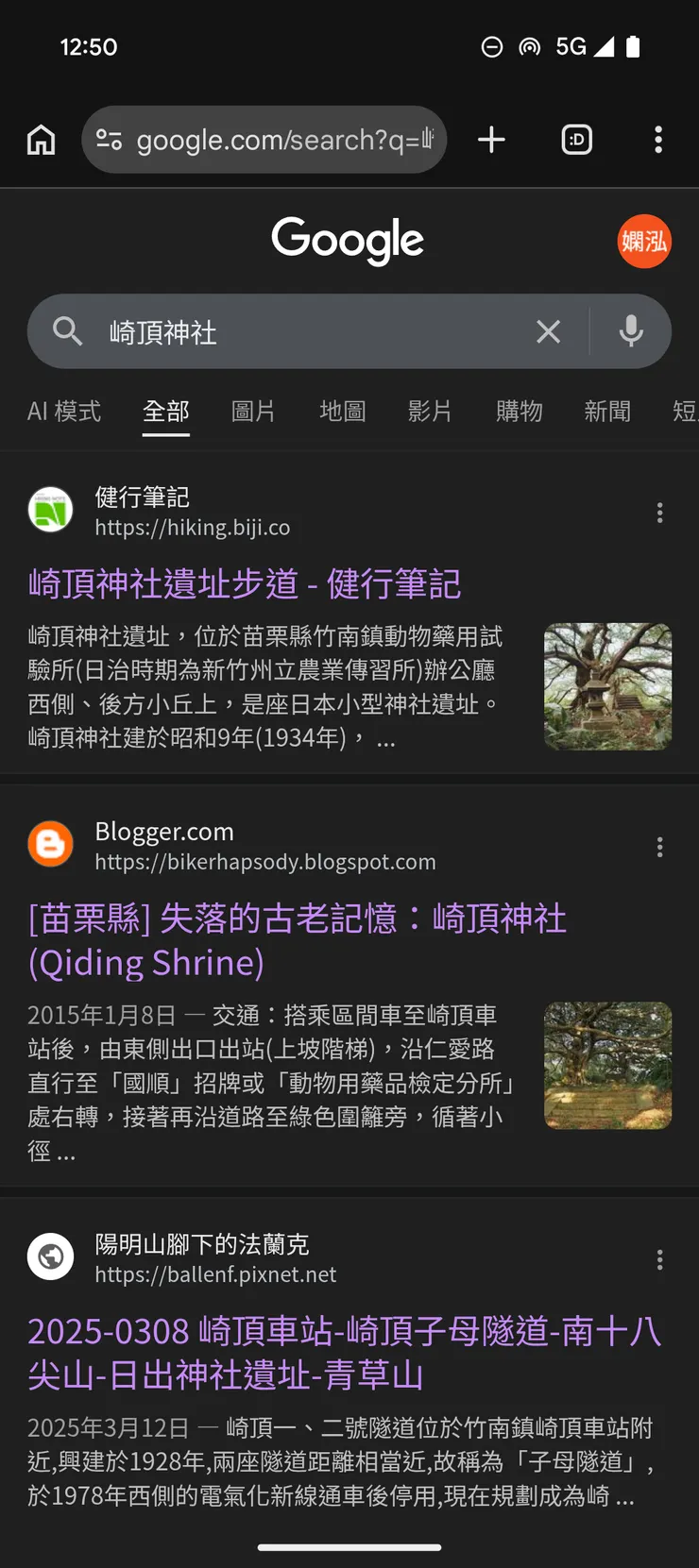Switch to the 圖片 tab
Viewport: 699px width, 1568px height.
point(252,412)
